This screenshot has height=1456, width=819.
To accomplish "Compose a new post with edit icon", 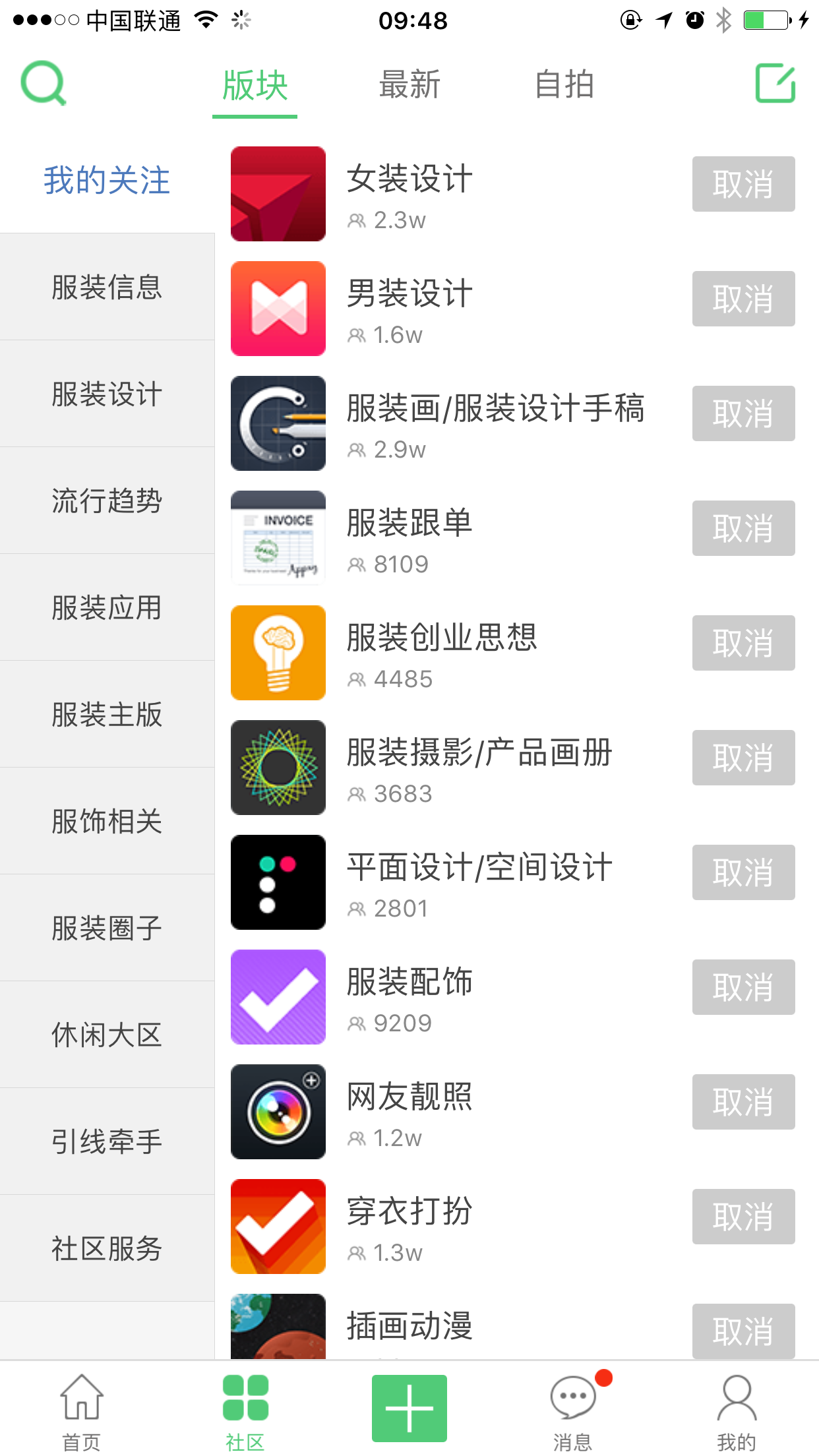I will tap(775, 83).
